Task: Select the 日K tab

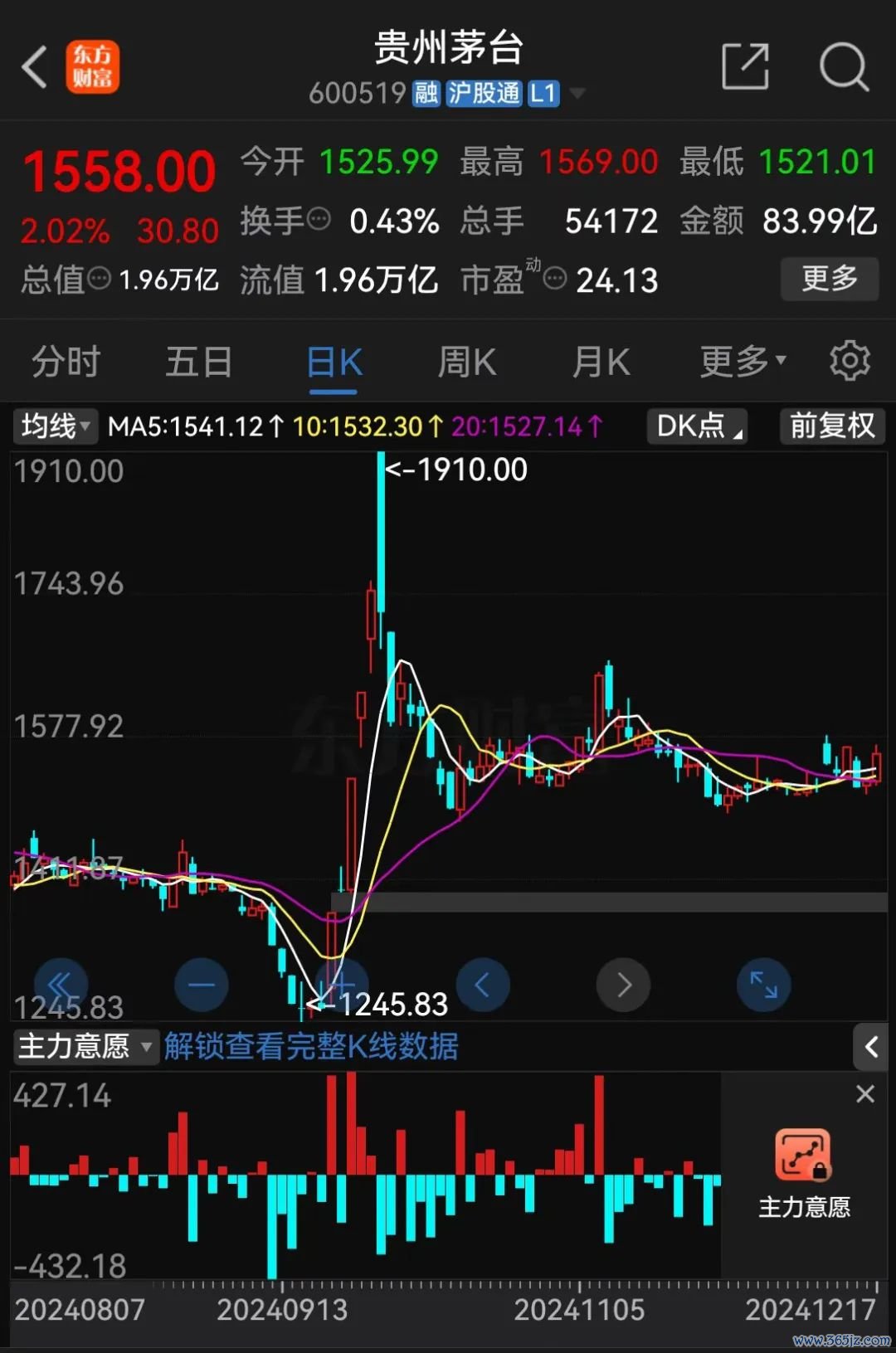Action: point(334,363)
